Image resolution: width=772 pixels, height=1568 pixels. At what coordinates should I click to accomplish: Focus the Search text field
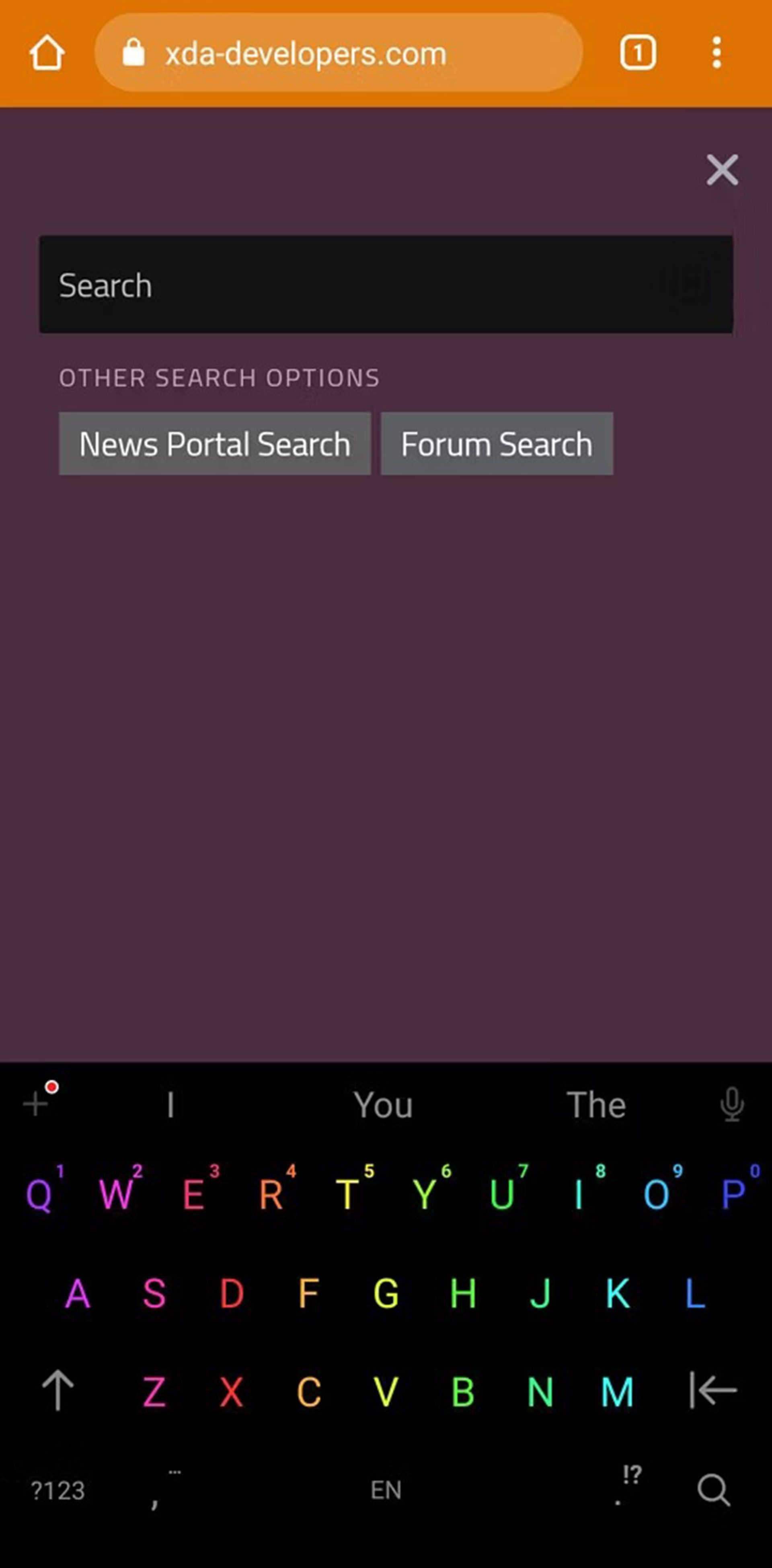click(353, 285)
